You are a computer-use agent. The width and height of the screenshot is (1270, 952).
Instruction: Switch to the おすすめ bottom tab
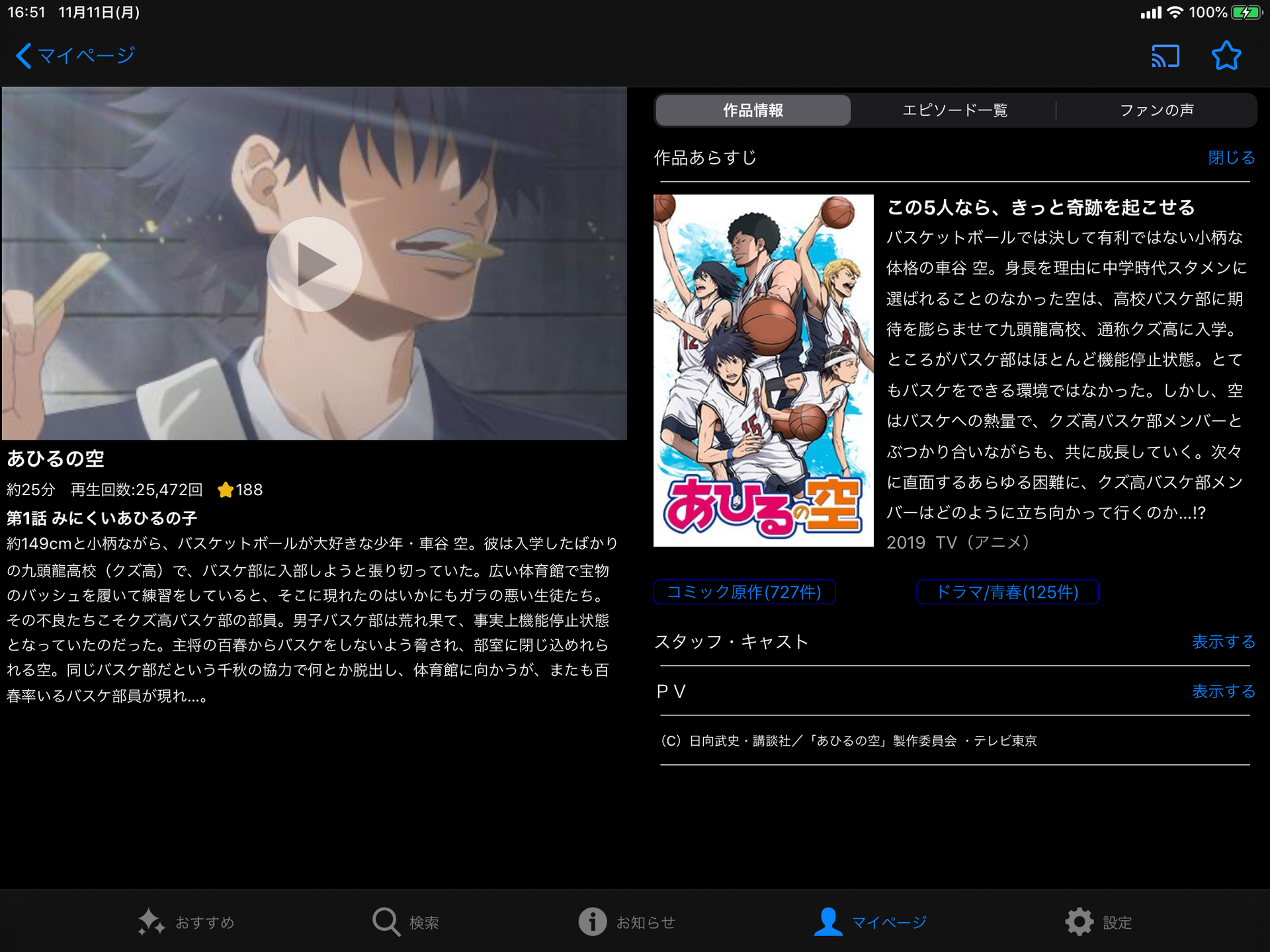point(187,922)
